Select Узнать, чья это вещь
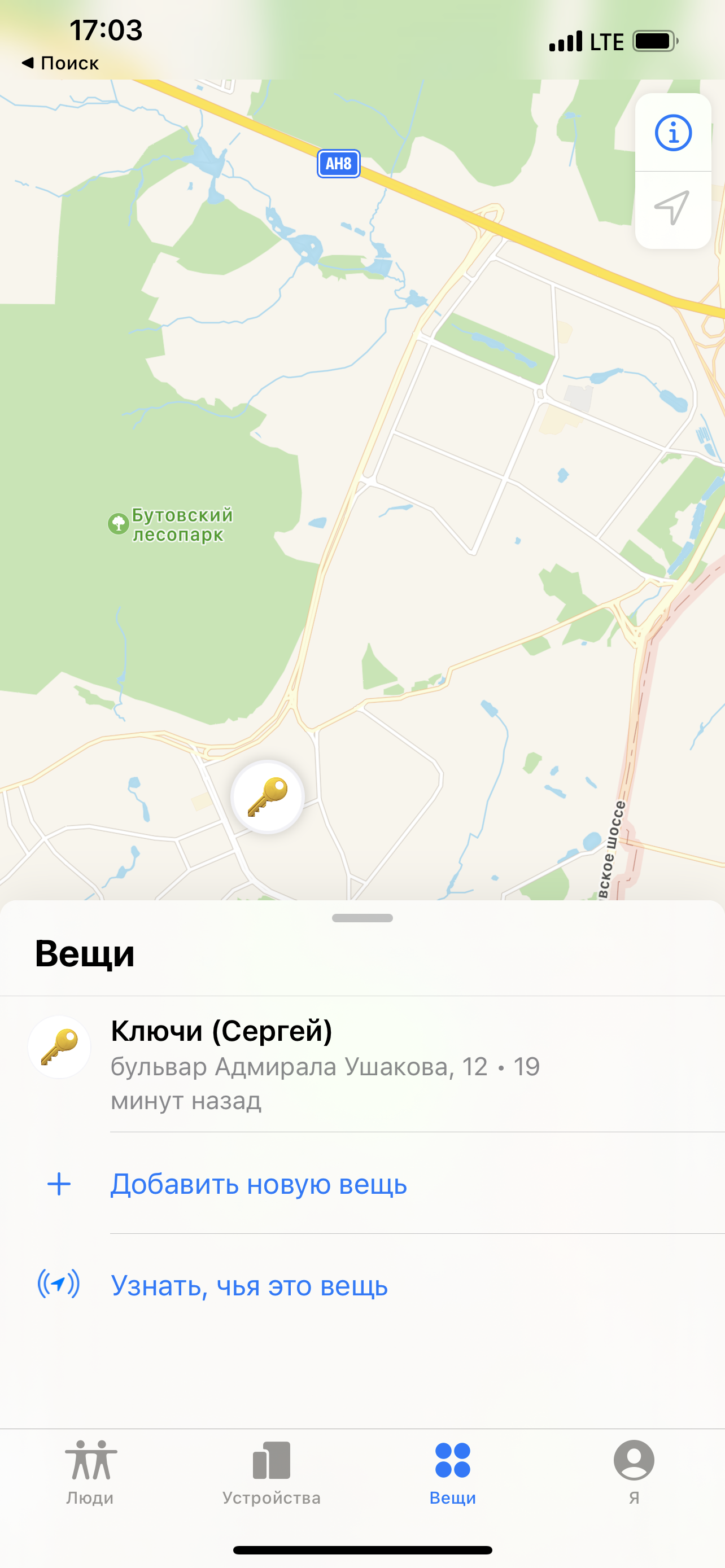725x1568 pixels. click(x=248, y=1286)
